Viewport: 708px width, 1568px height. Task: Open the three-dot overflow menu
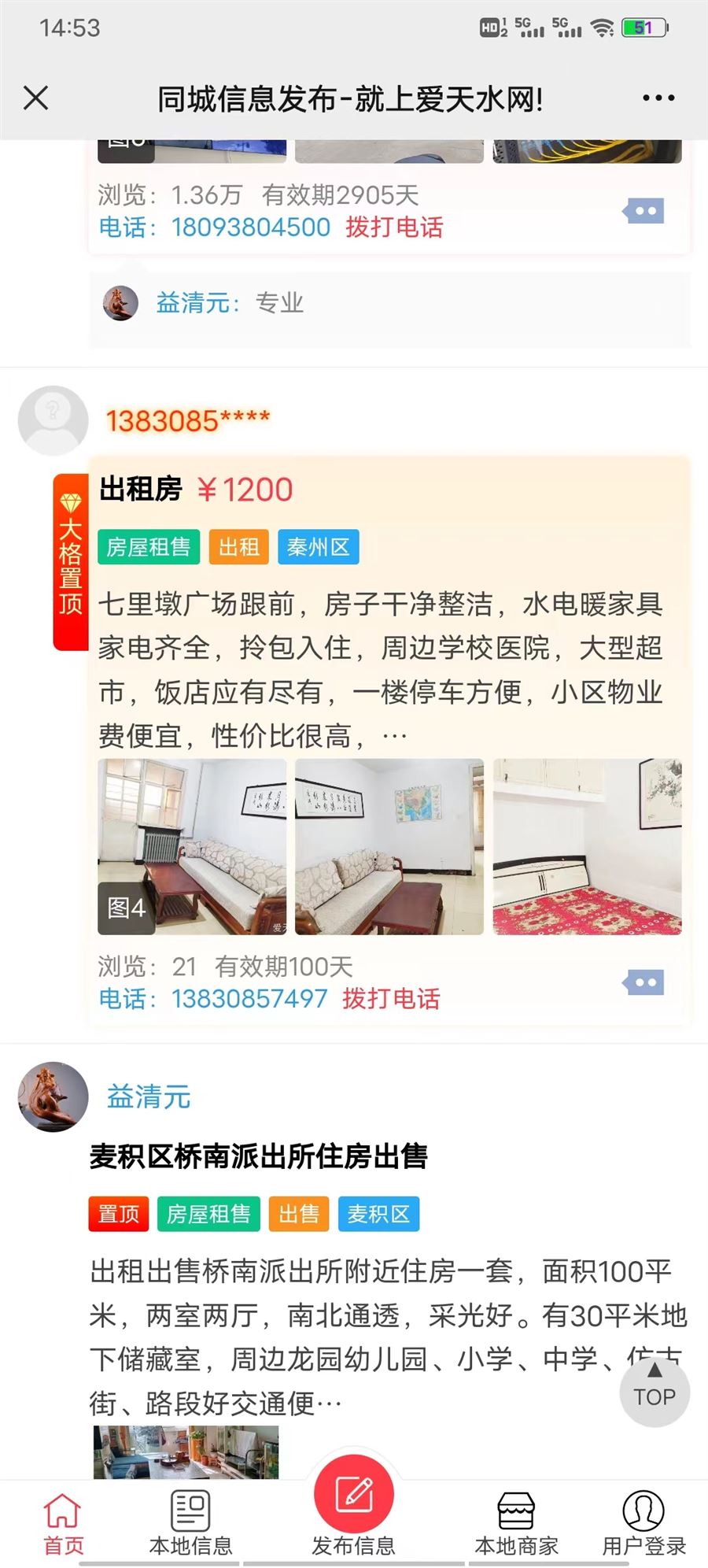658,98
